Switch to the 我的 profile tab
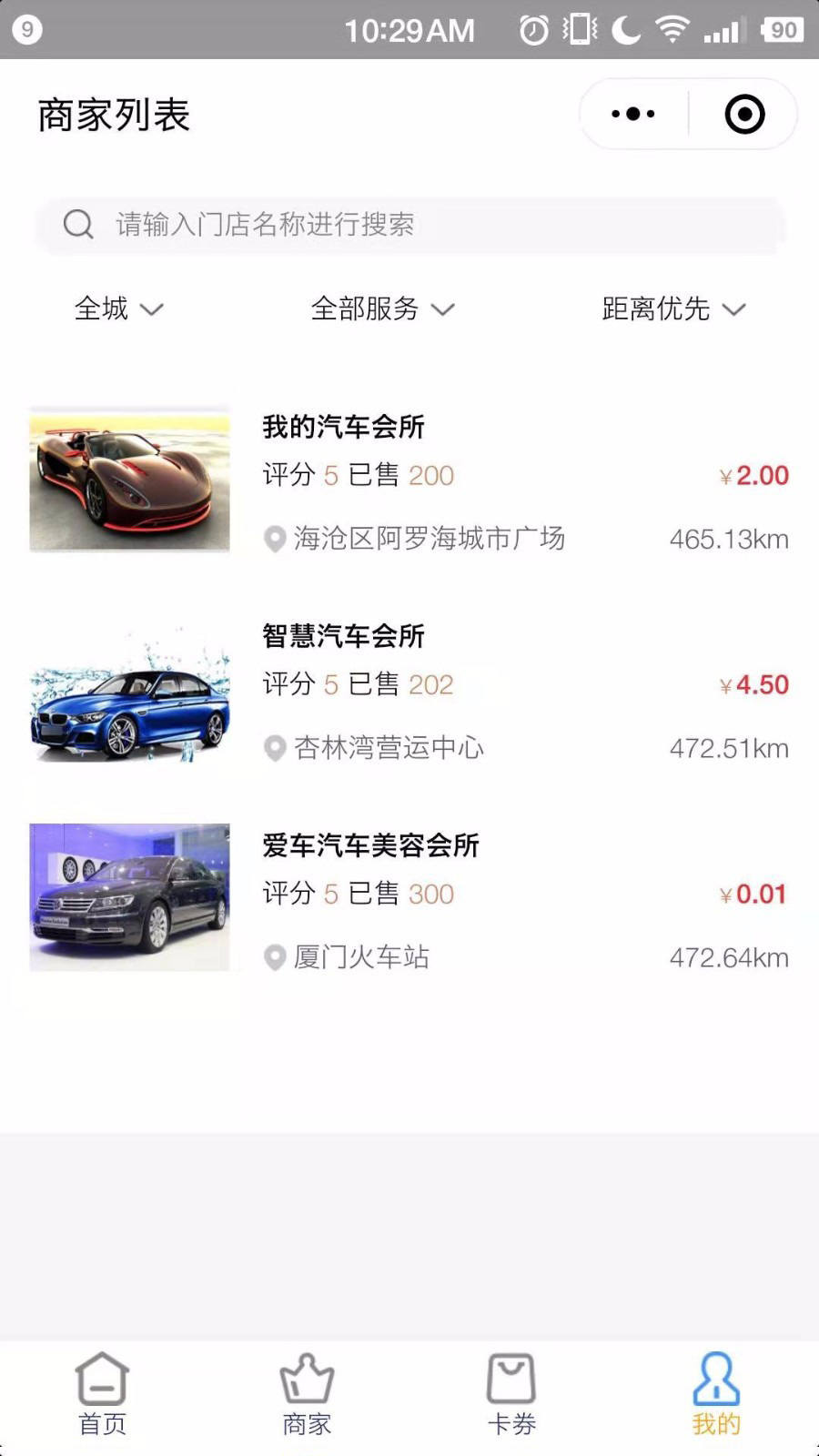This screenshot has width=819, height=1456. [x=716, y=1394]
